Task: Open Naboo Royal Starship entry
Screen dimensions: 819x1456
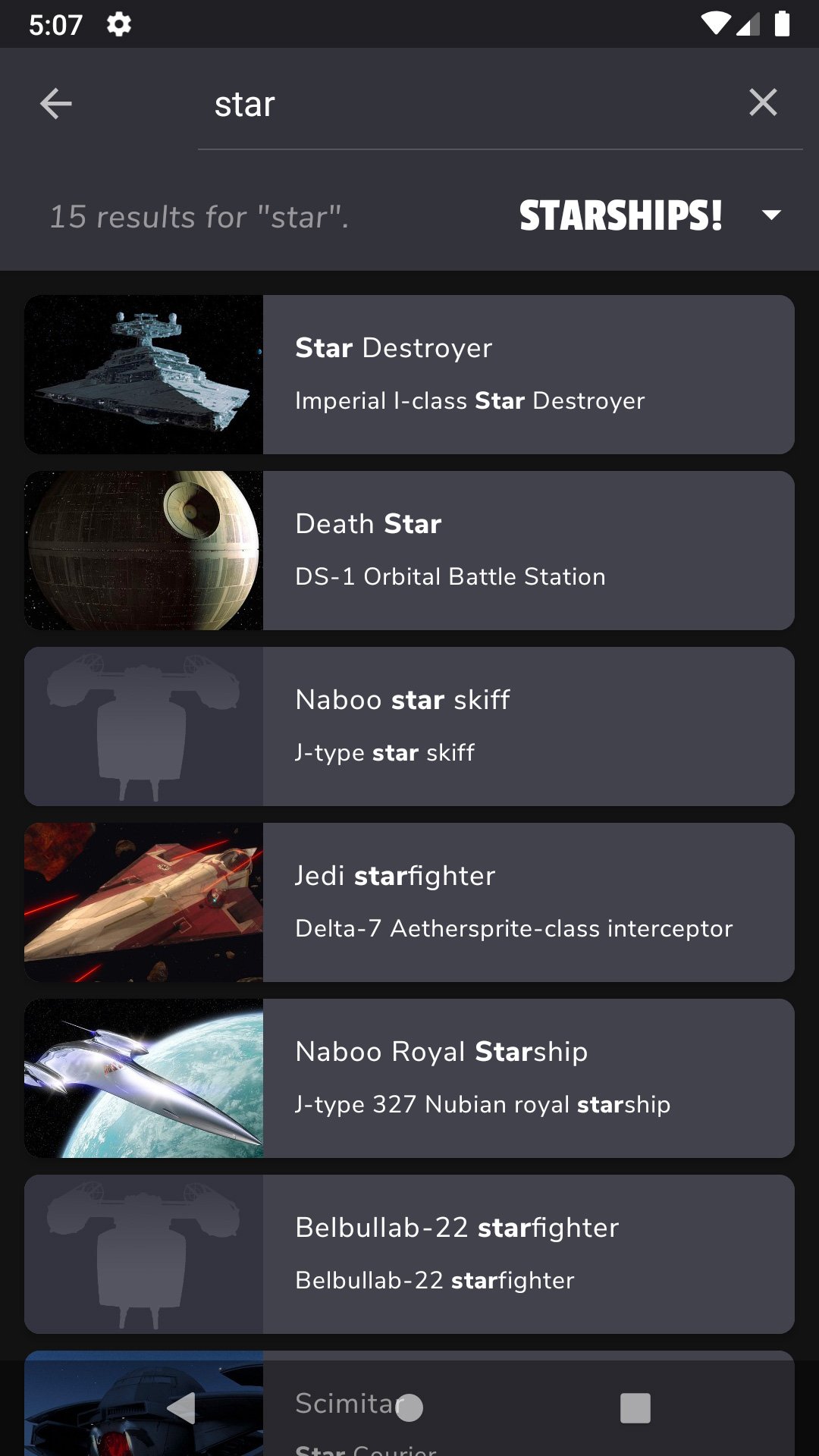Action: 409,1078
